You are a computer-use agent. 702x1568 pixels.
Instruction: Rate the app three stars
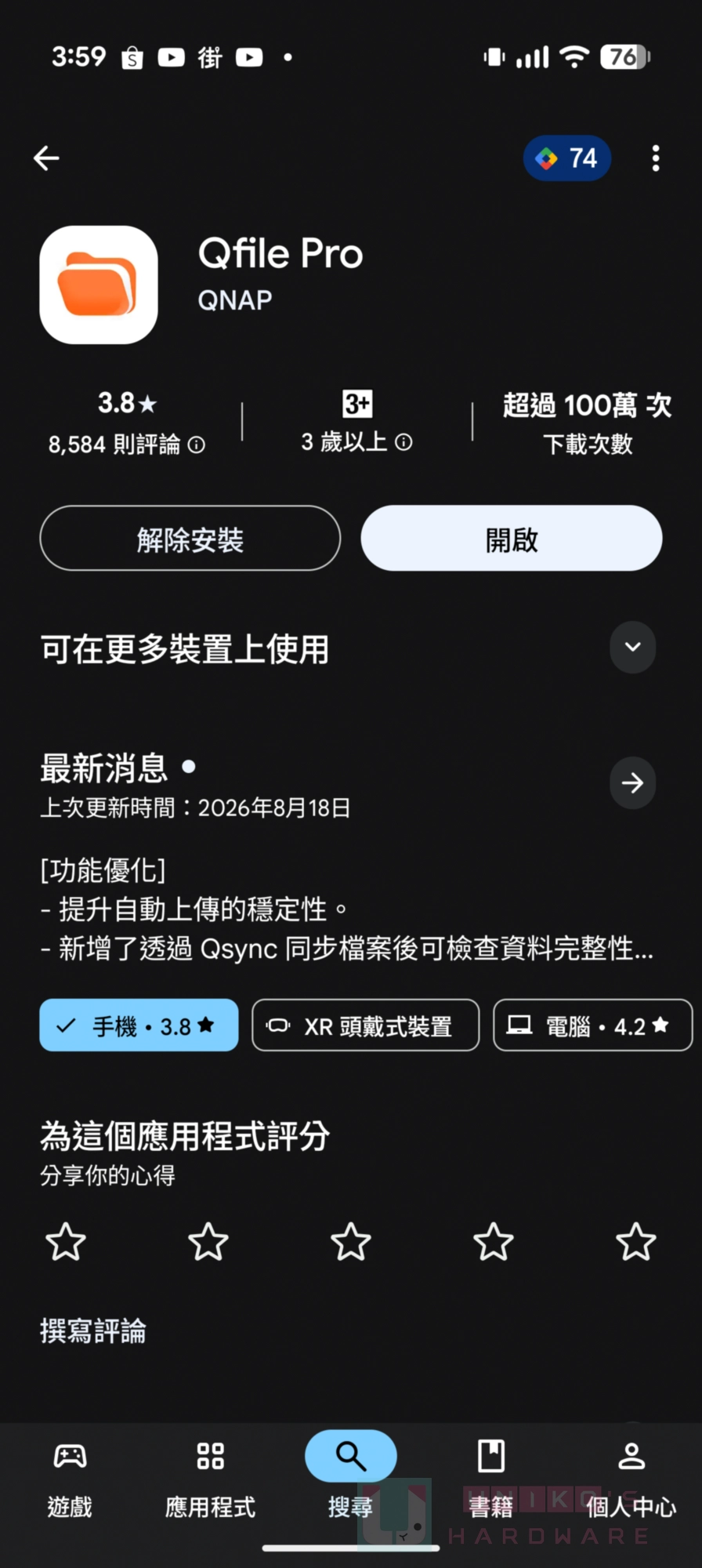tap(351, 1242)
